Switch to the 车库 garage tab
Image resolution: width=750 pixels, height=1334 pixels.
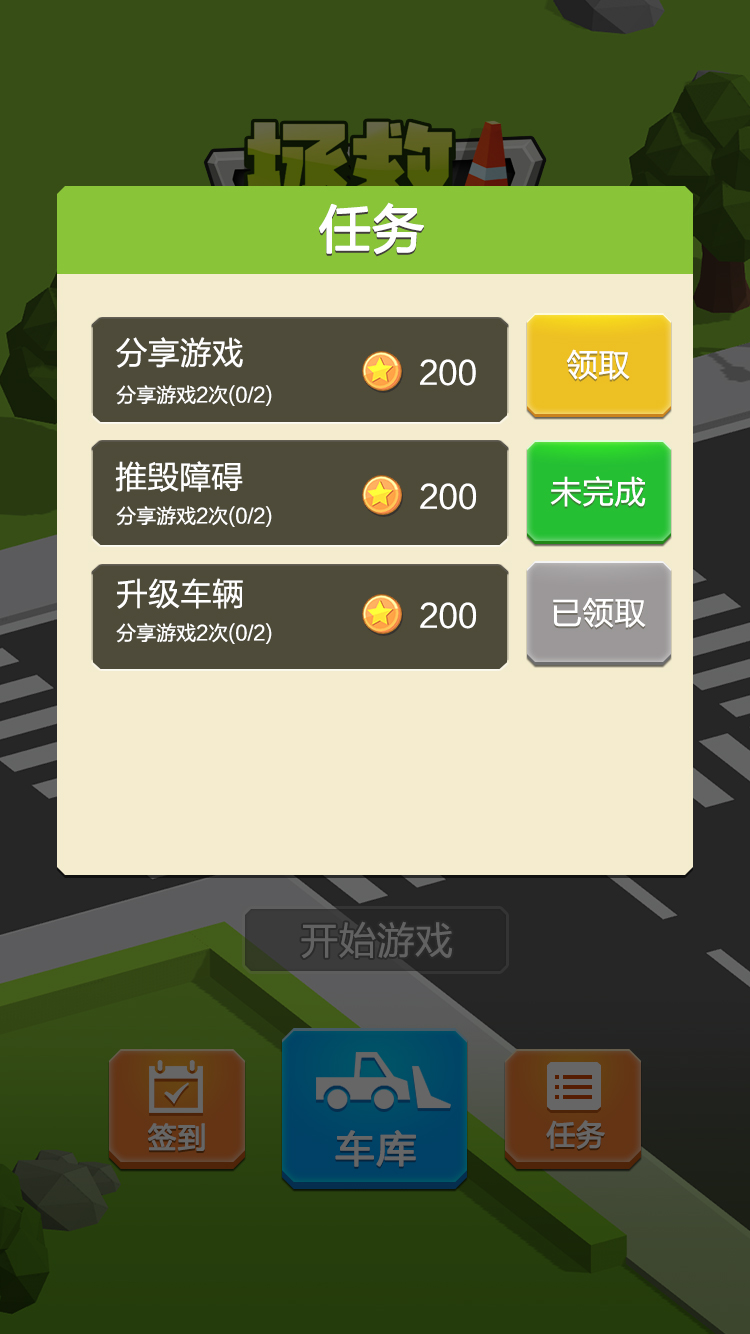374,1110
